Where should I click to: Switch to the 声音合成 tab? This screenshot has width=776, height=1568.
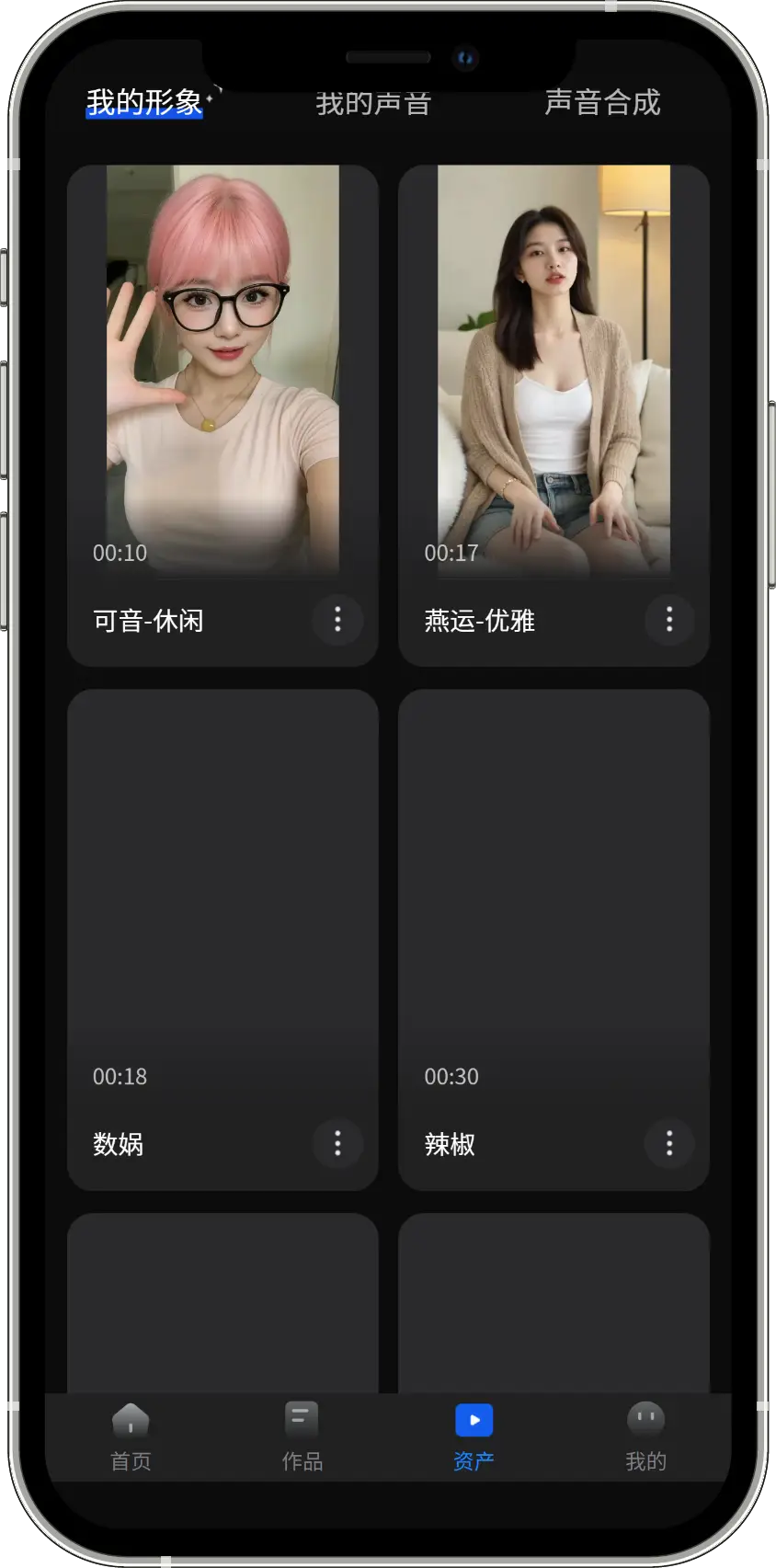pos(602,102)
